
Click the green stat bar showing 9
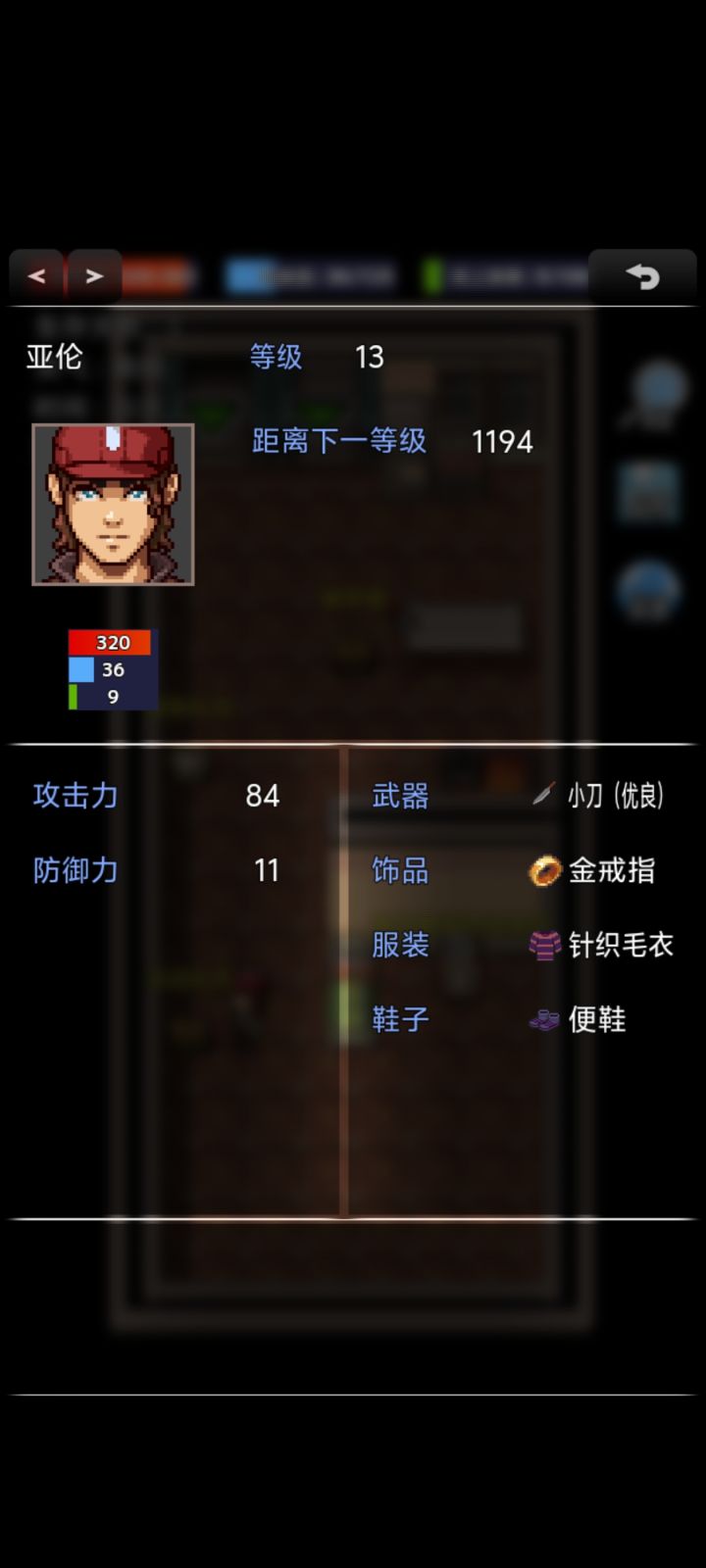110,698
